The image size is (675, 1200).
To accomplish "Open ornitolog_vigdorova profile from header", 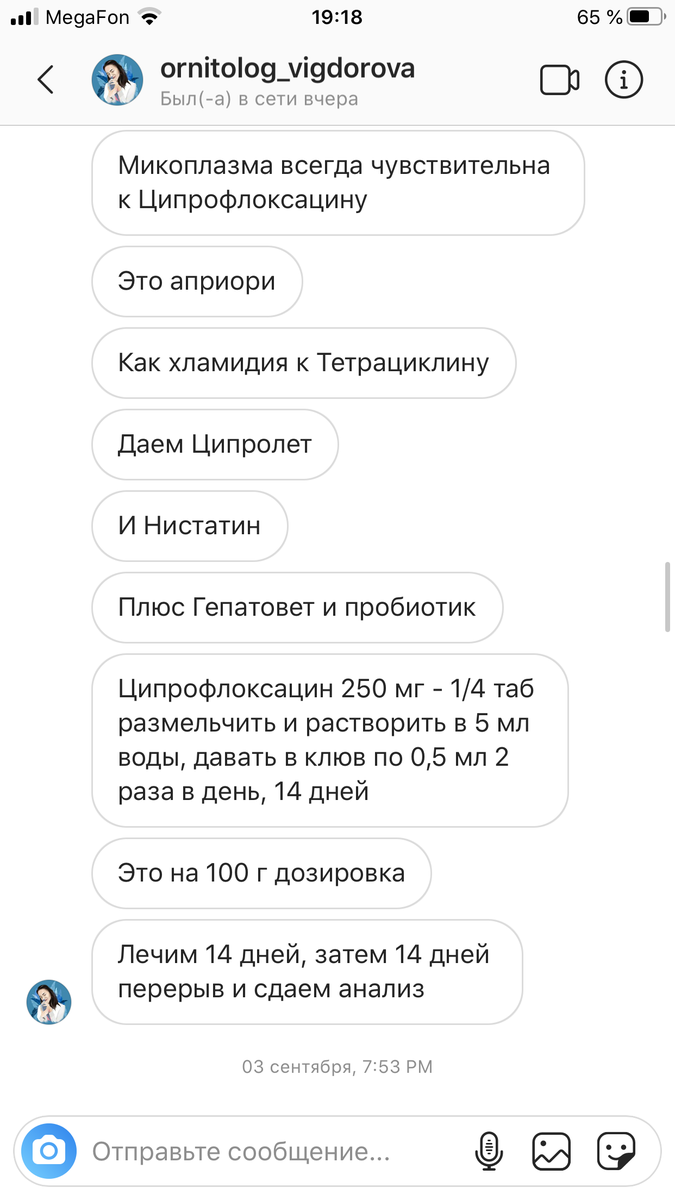I will coord(286,69).
